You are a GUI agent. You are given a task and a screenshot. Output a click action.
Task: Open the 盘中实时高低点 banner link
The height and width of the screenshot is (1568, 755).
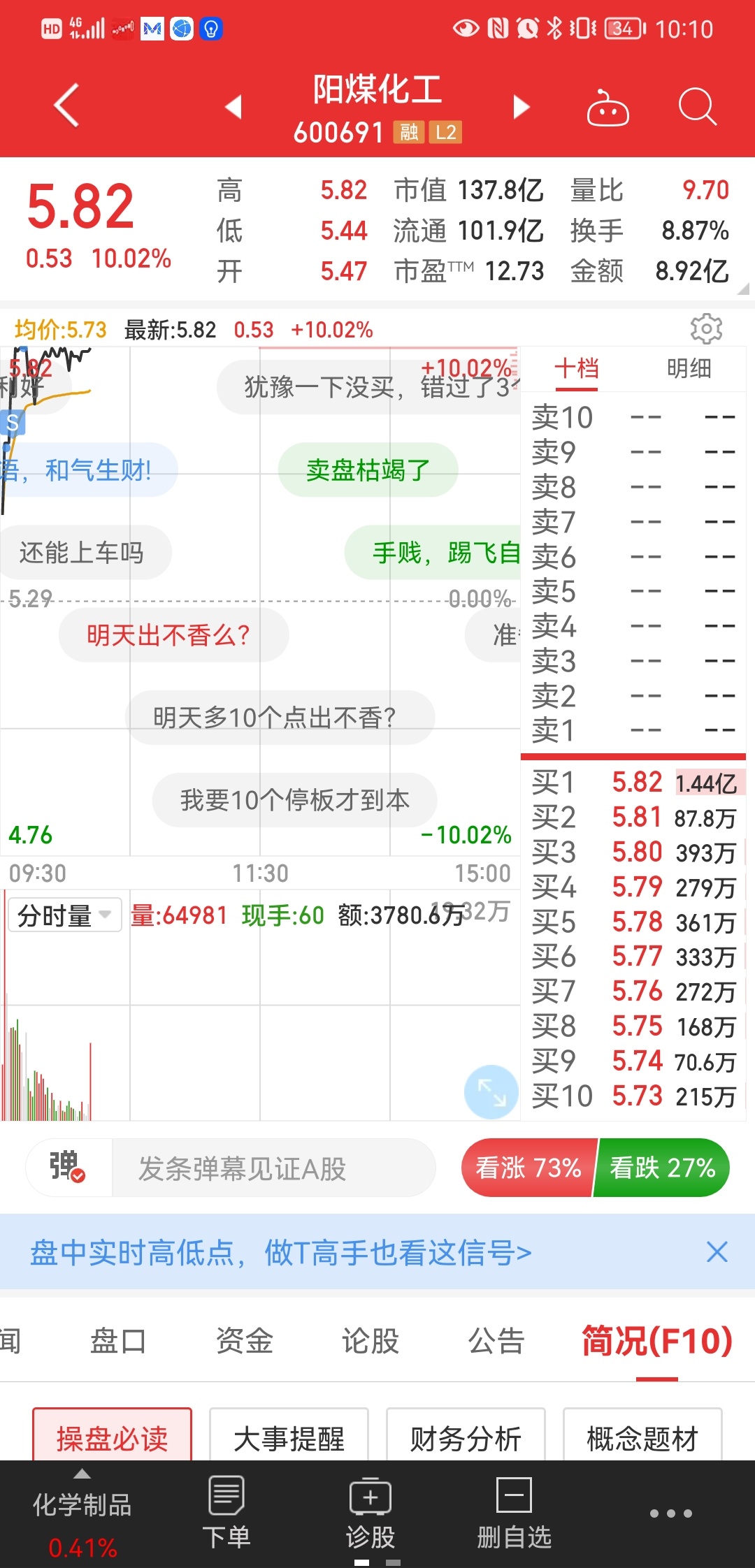[281, 1252]
